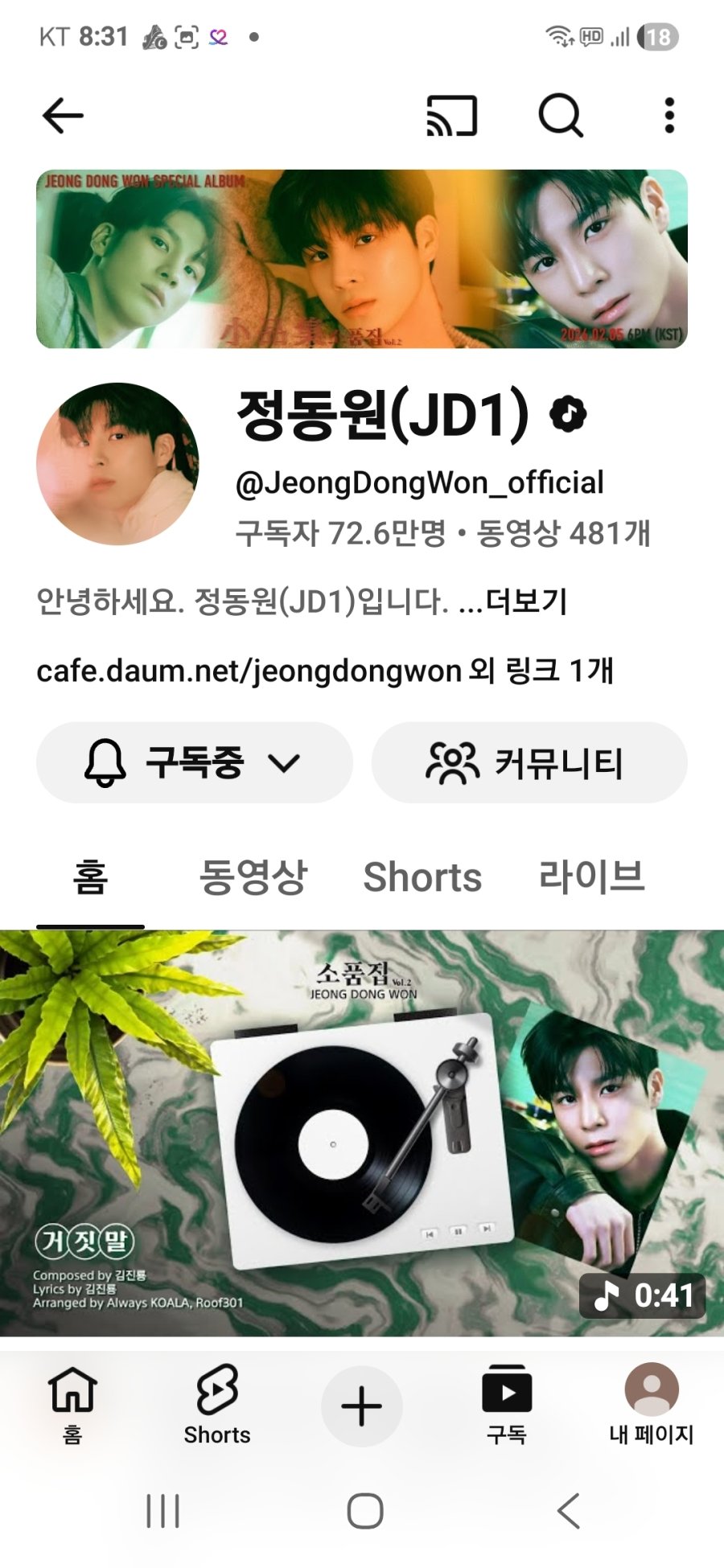The width and height of the screenshot is (724, 1568).
Task: Search within this channel
Action: [560, 116]
